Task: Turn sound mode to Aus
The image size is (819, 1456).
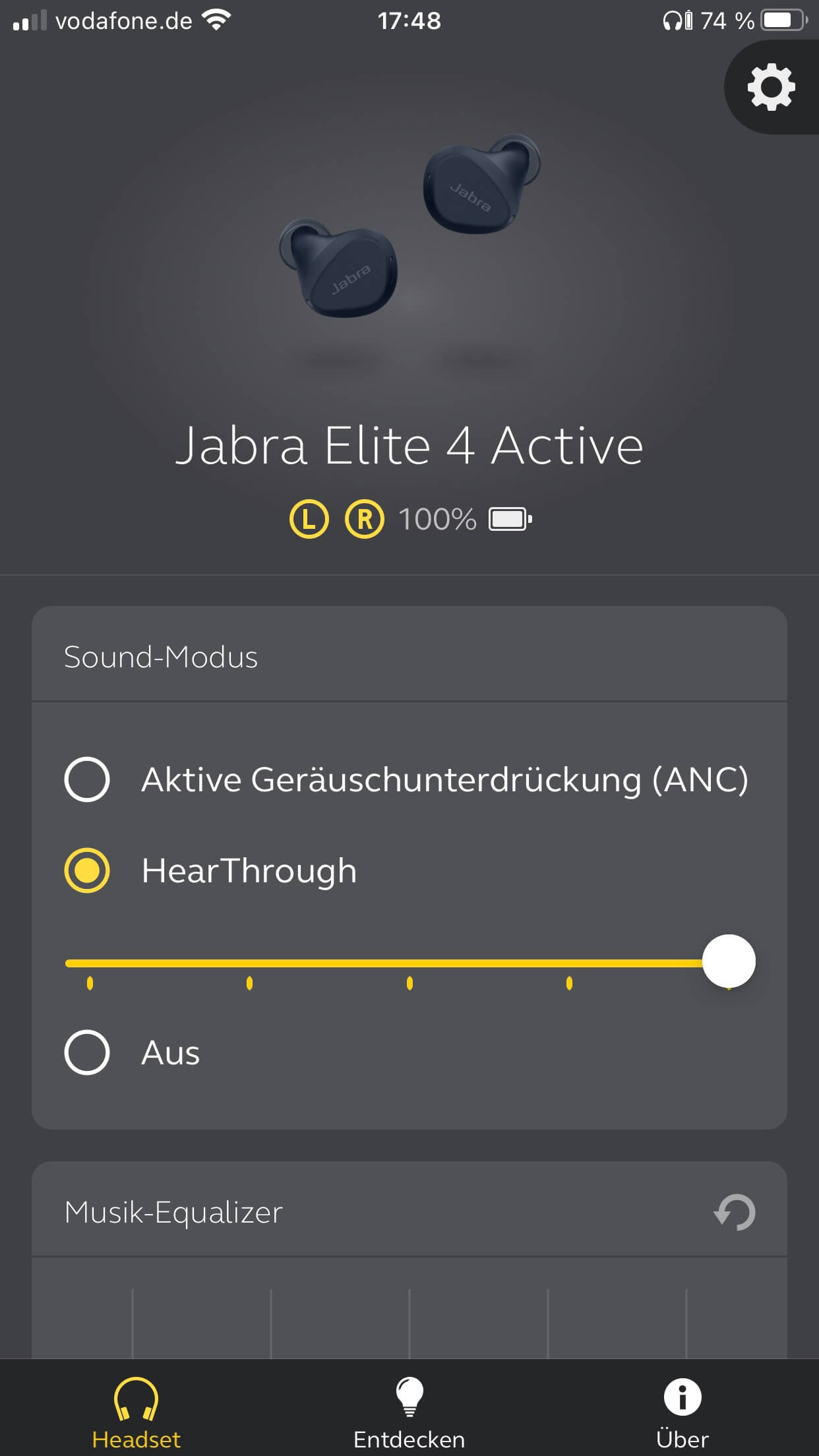Action: coord(87,1052)
